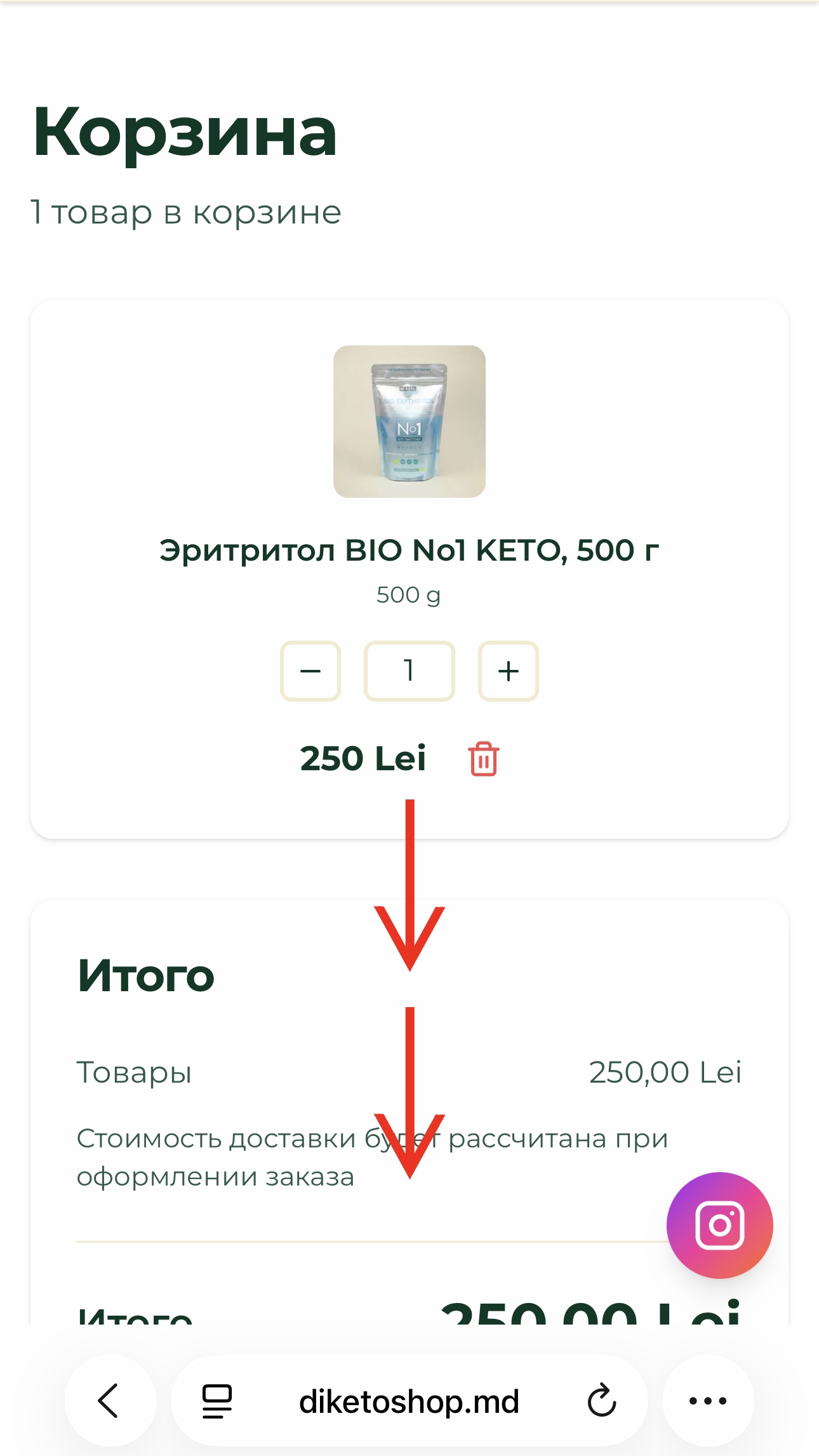
Task: Edit the quantity field showing 1
Action: pos(409,671)
